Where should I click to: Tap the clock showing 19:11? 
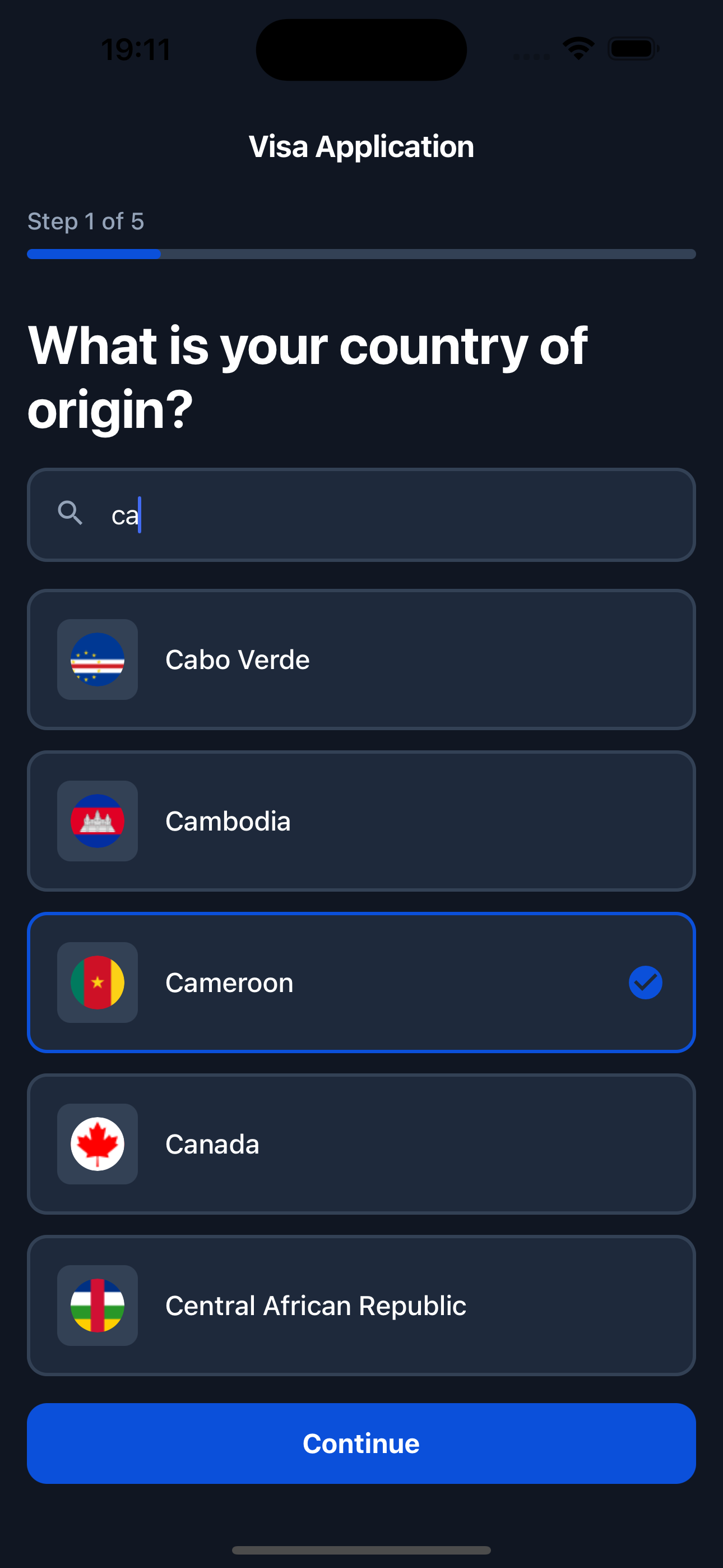135,49
